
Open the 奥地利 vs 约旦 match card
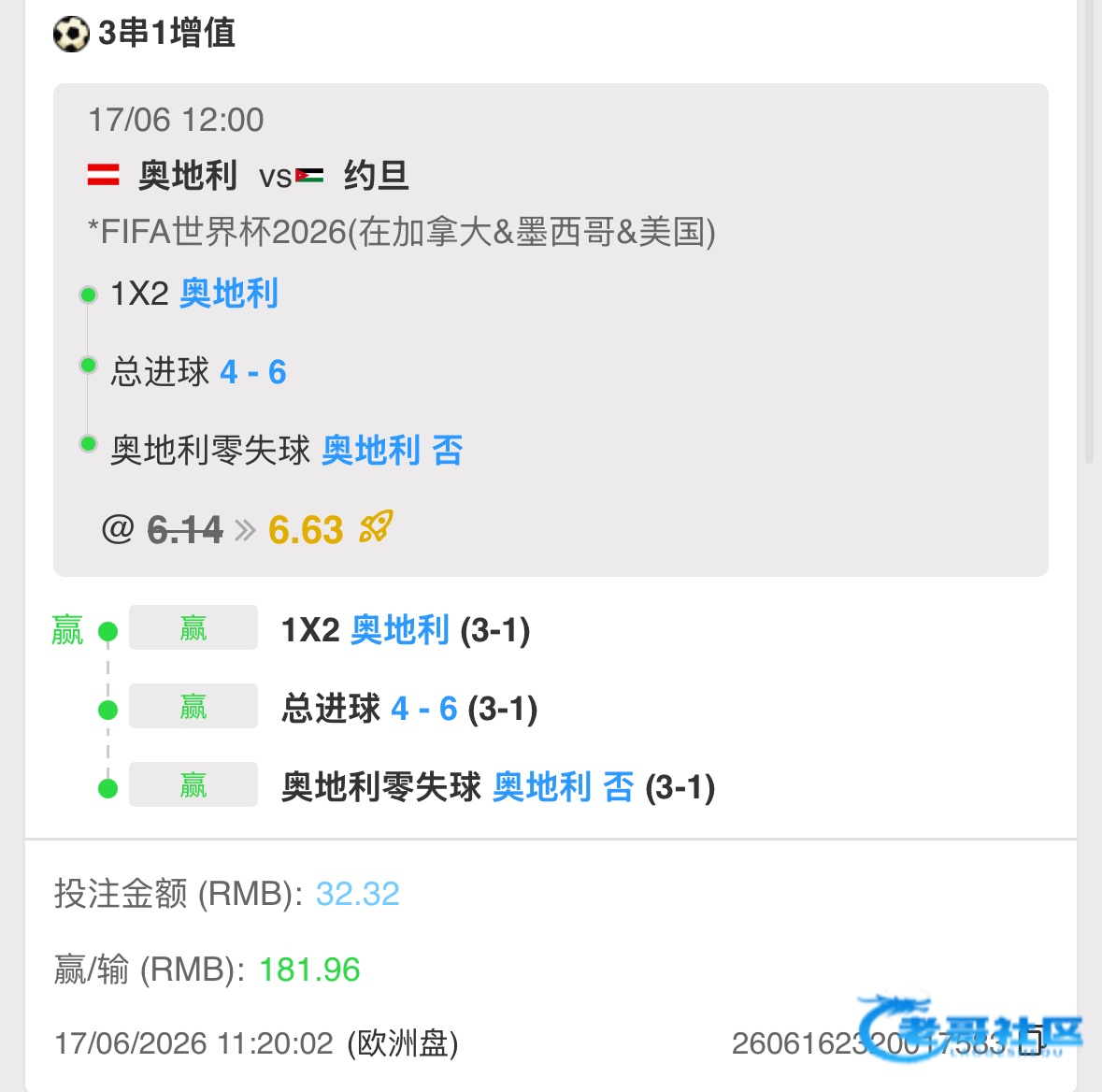pyautogui.click(x=551, y=330)
